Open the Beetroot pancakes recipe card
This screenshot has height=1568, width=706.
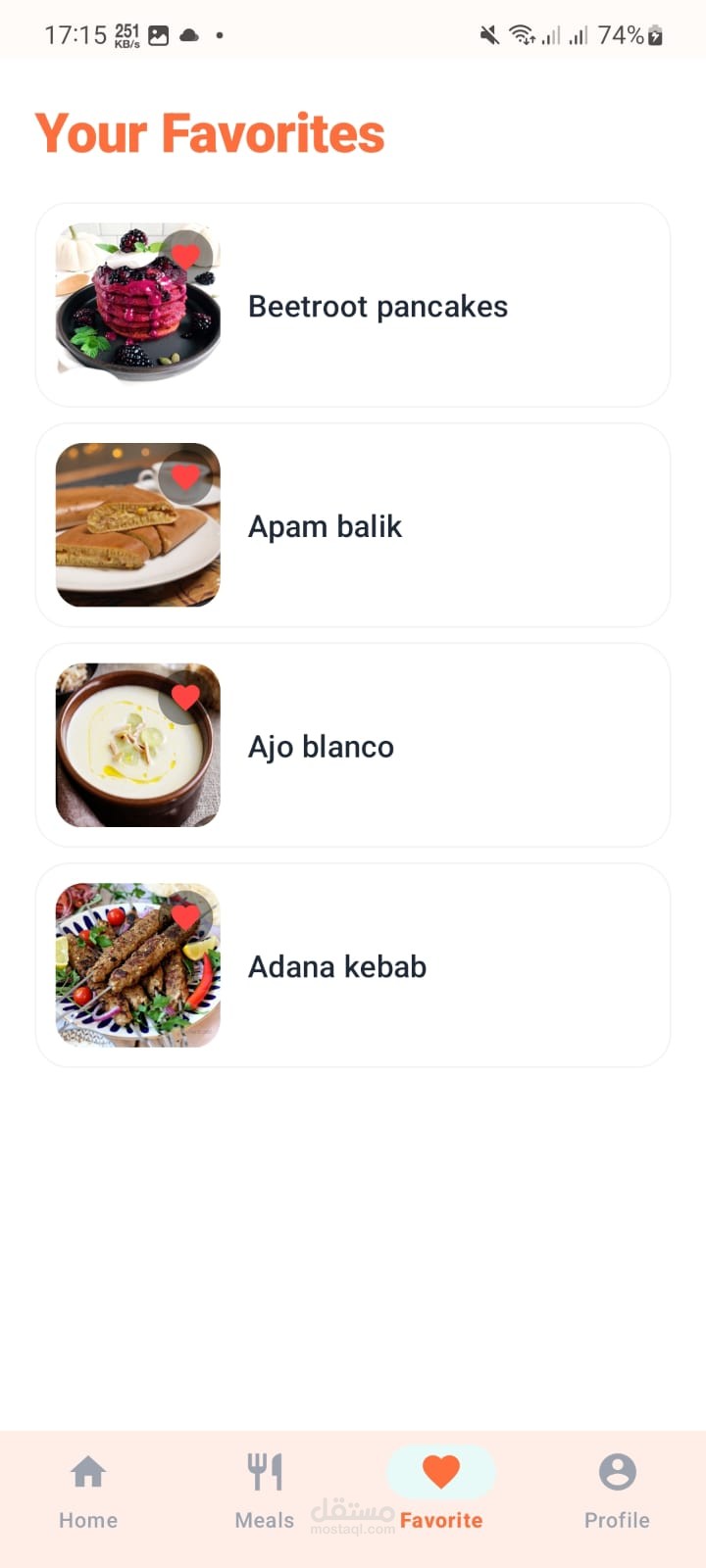[x=353, y=305]
